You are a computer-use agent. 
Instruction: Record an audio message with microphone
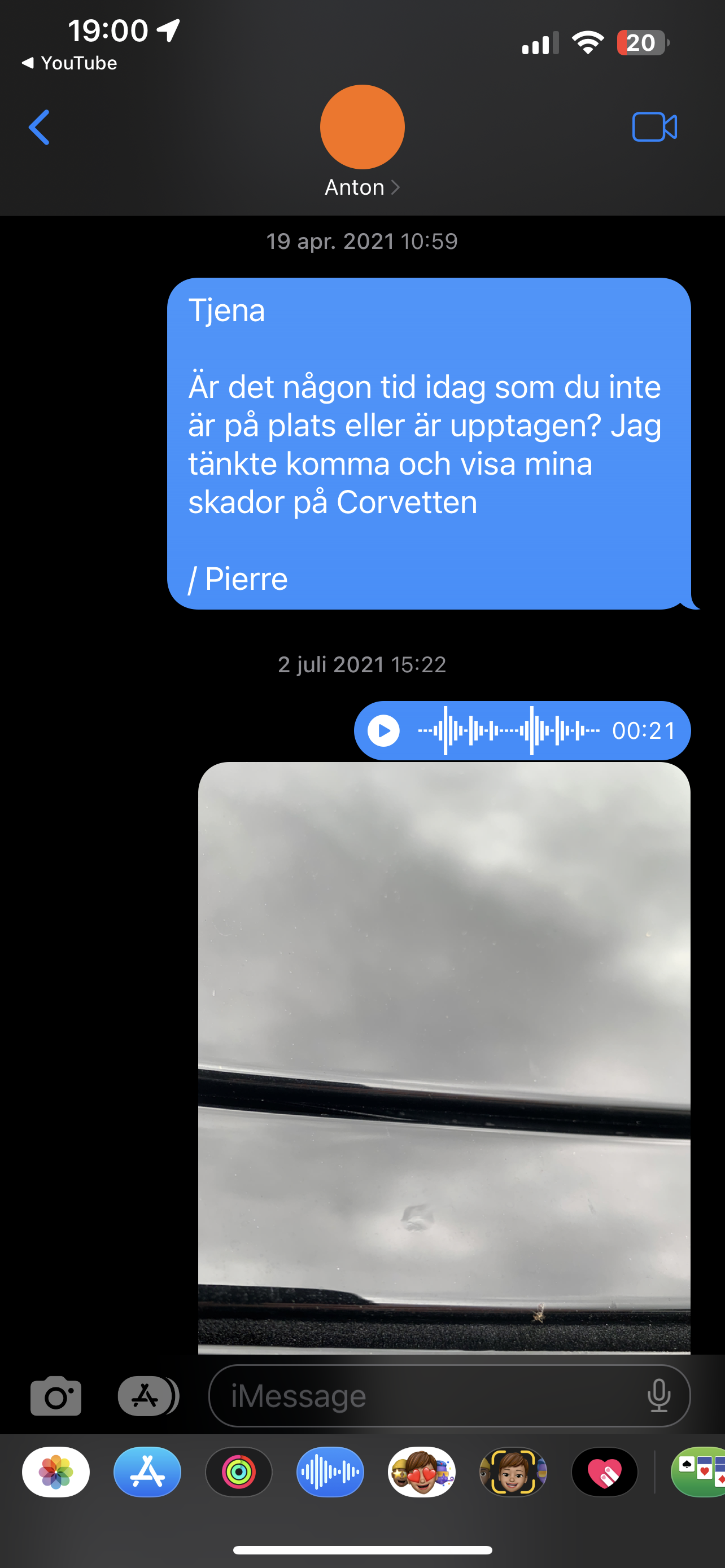[x=658, y=1396]
